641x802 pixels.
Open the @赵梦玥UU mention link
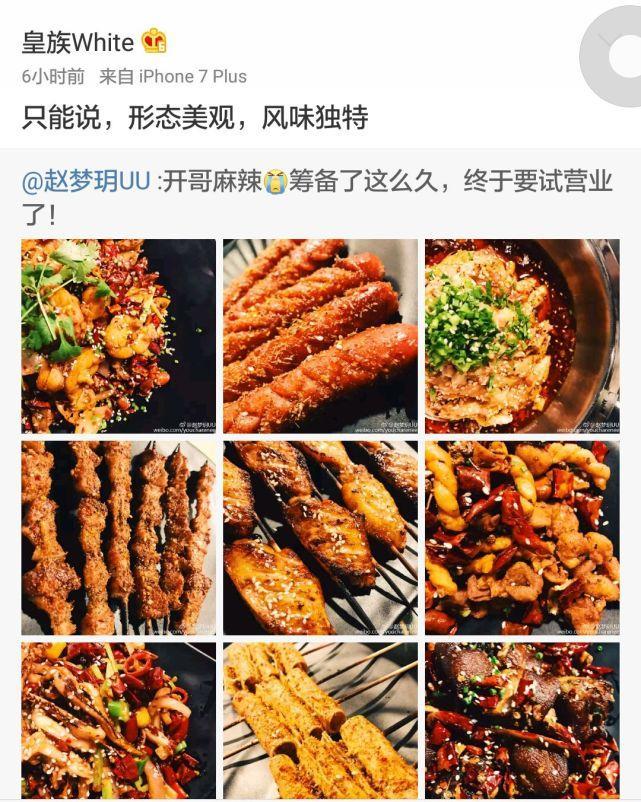tap(86, 182)
